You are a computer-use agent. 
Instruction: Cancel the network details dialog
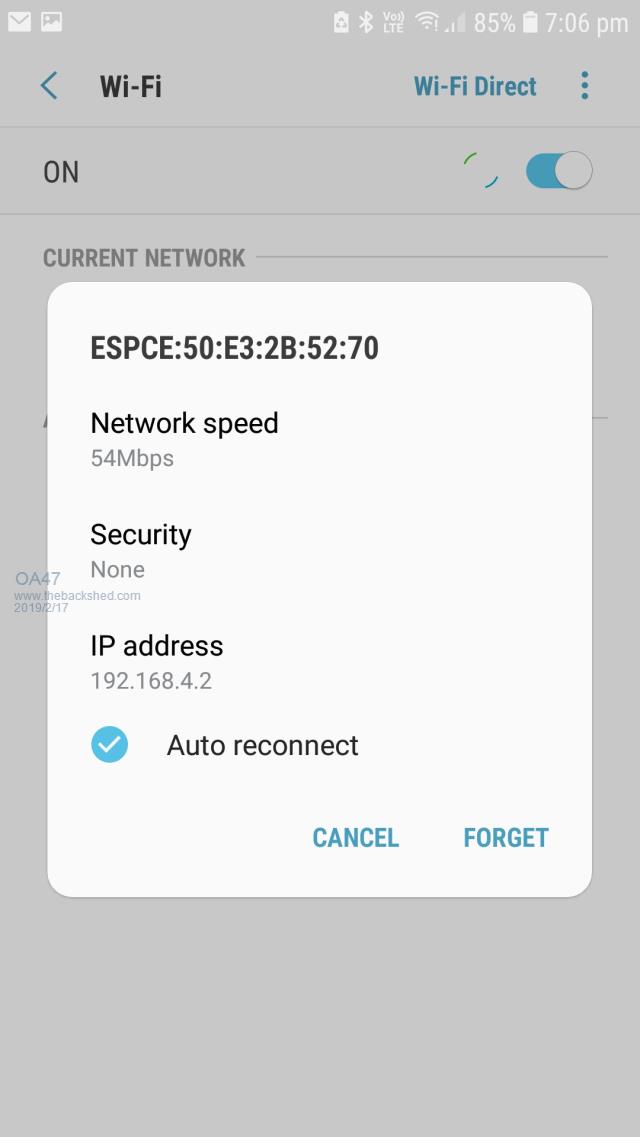tap(355, 837)
